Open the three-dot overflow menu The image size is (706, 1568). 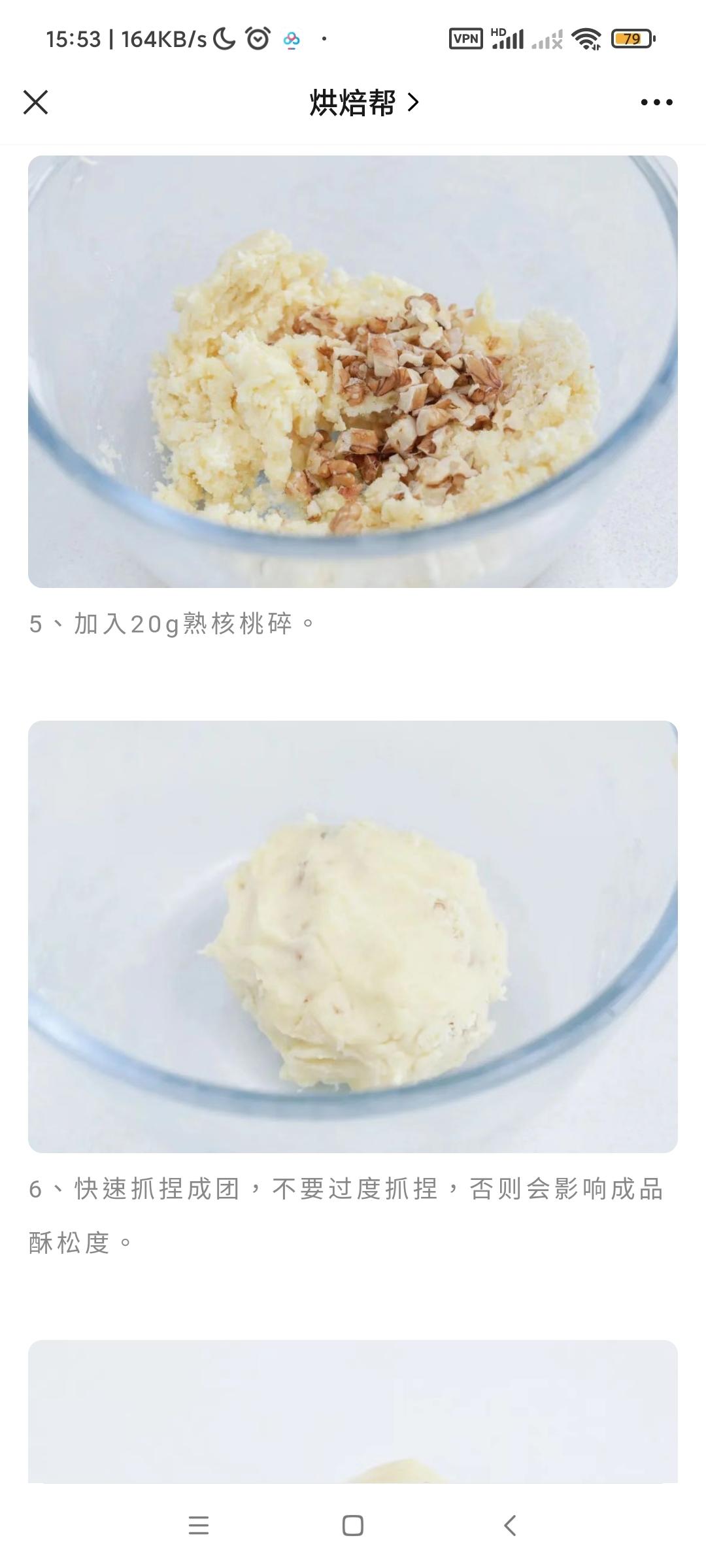click(x=656, y=102)
